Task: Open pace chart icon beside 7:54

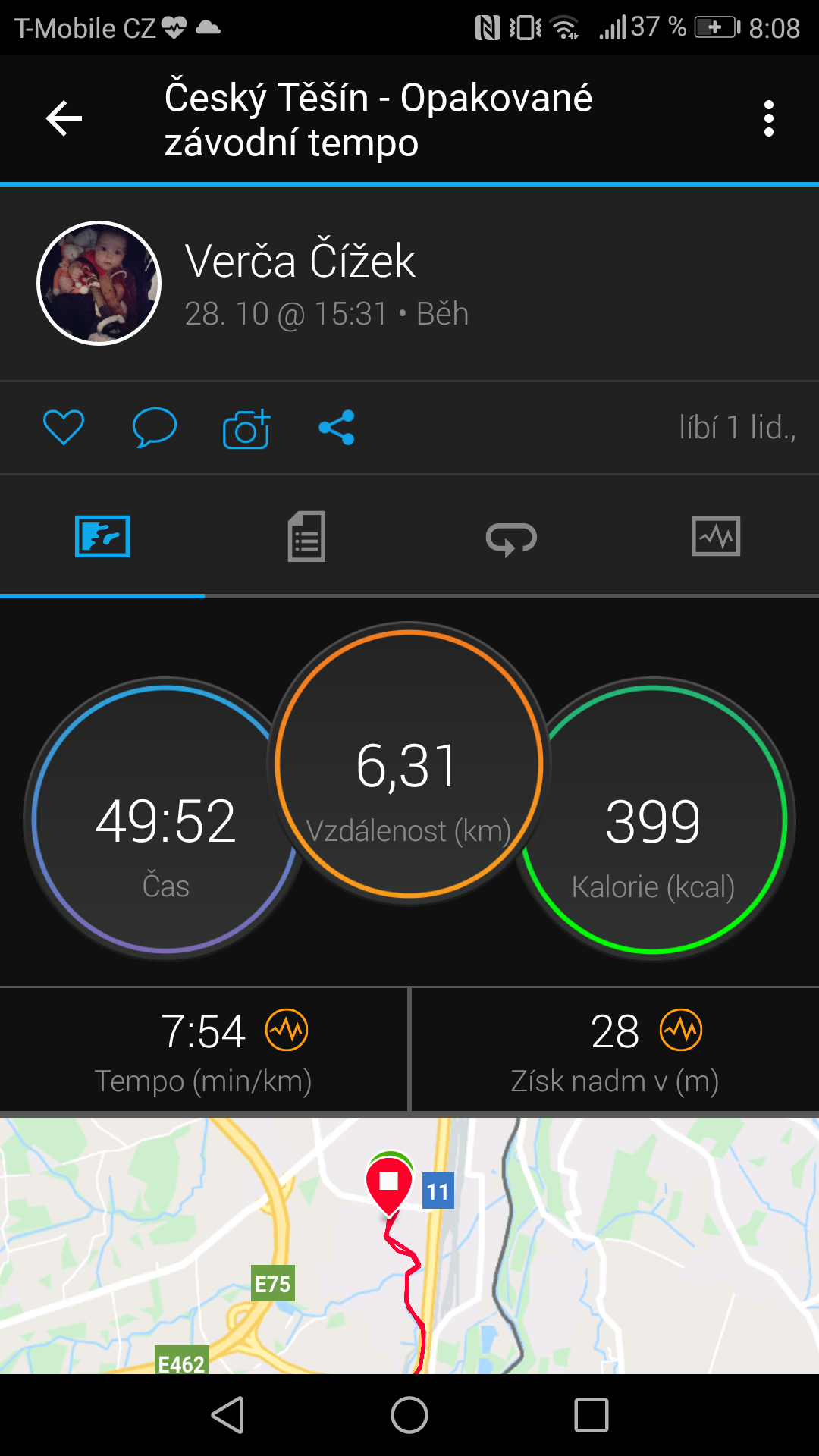Action: tap(287, 1030)
